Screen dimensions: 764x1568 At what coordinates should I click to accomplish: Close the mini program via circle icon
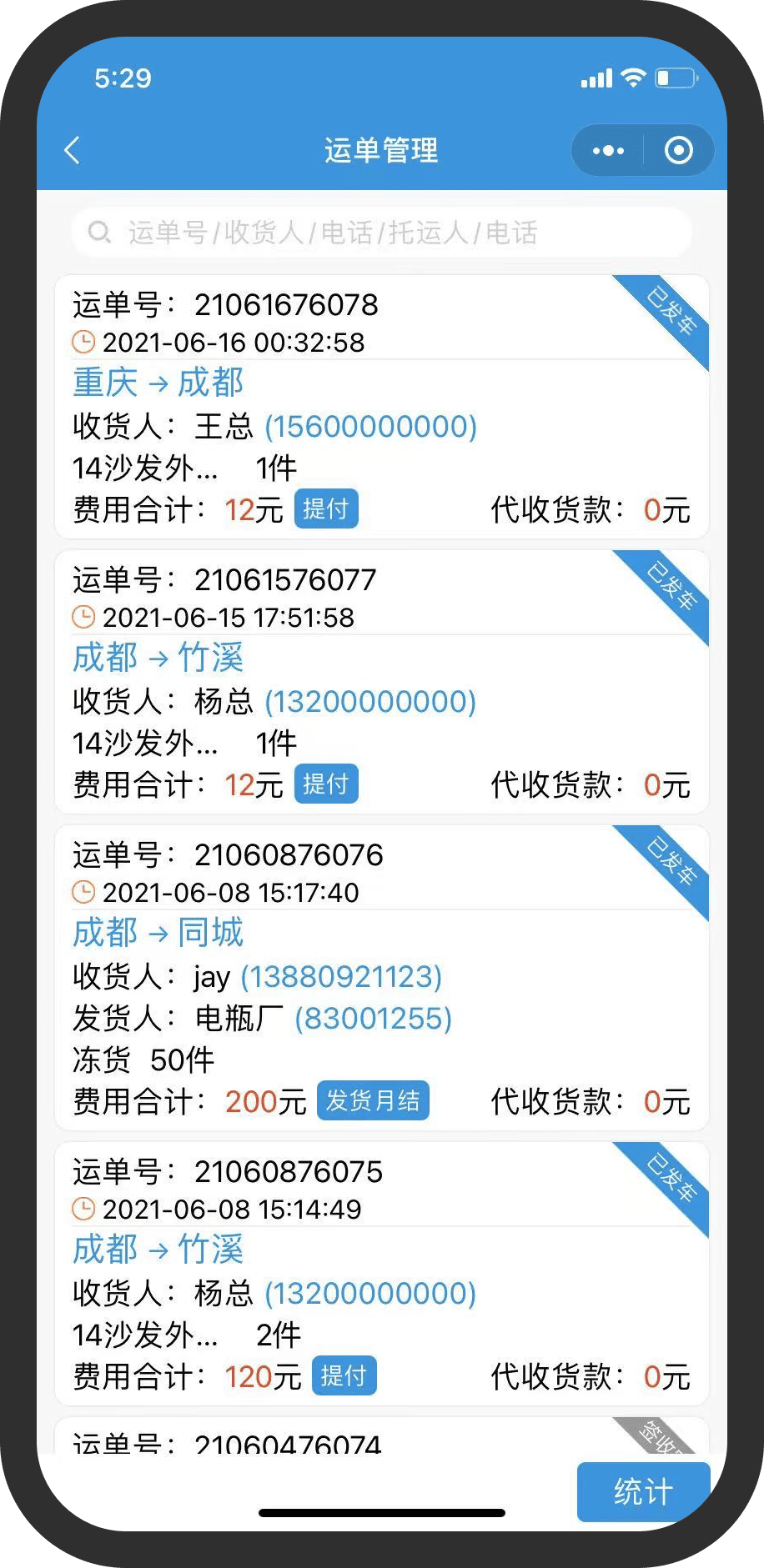click(x=678, y=151)
